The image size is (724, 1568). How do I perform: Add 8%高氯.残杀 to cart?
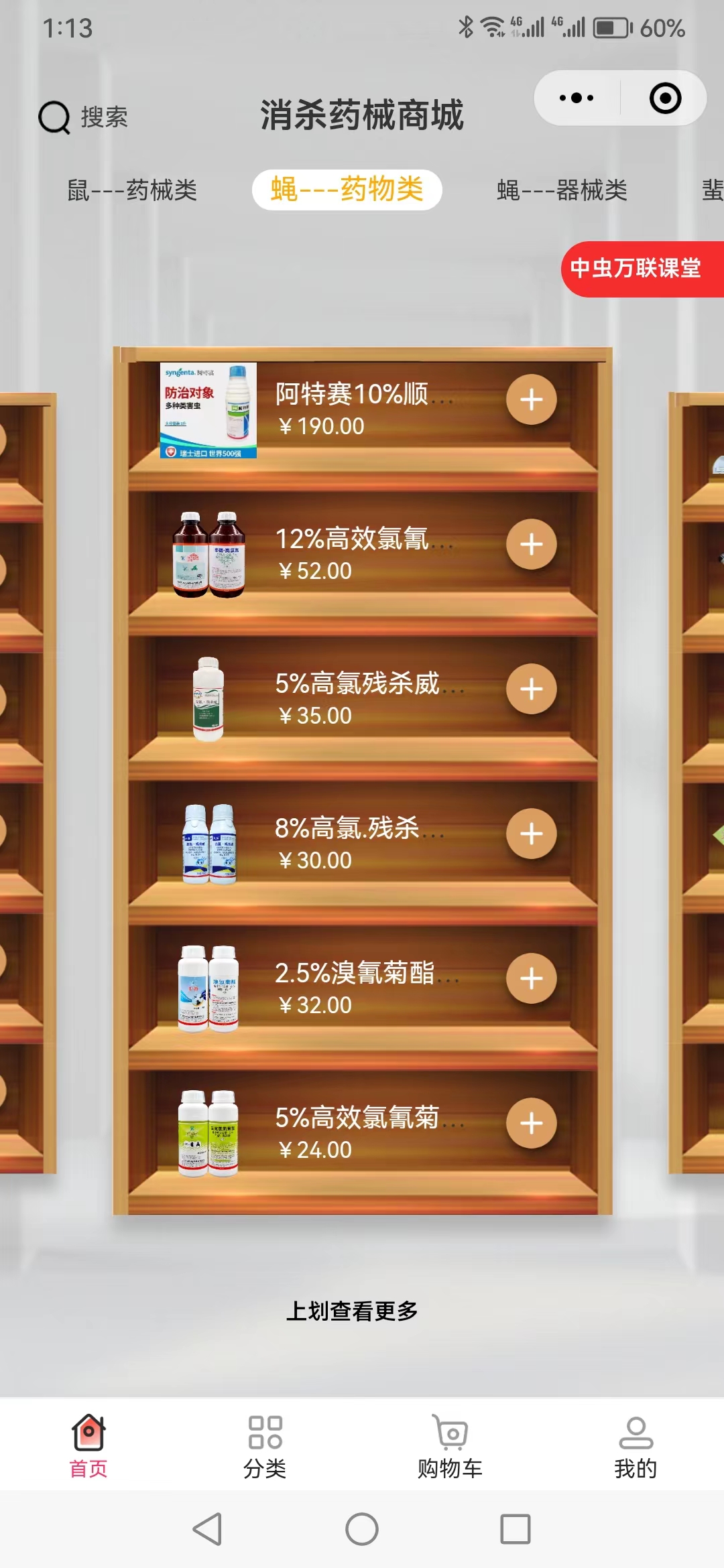531,834
